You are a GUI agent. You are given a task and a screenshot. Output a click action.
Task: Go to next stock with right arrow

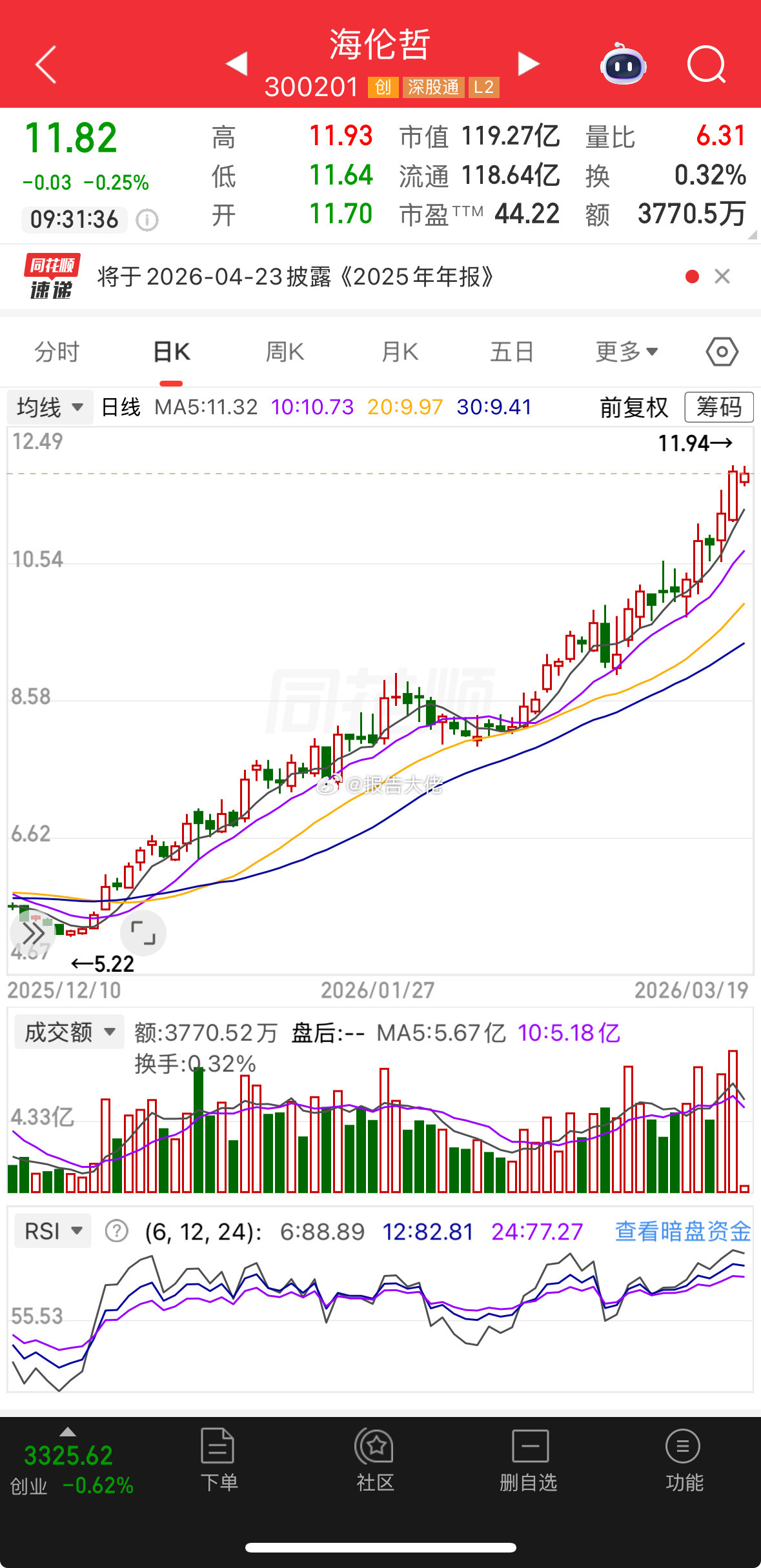pyautogui.click(x=528, y=65)
